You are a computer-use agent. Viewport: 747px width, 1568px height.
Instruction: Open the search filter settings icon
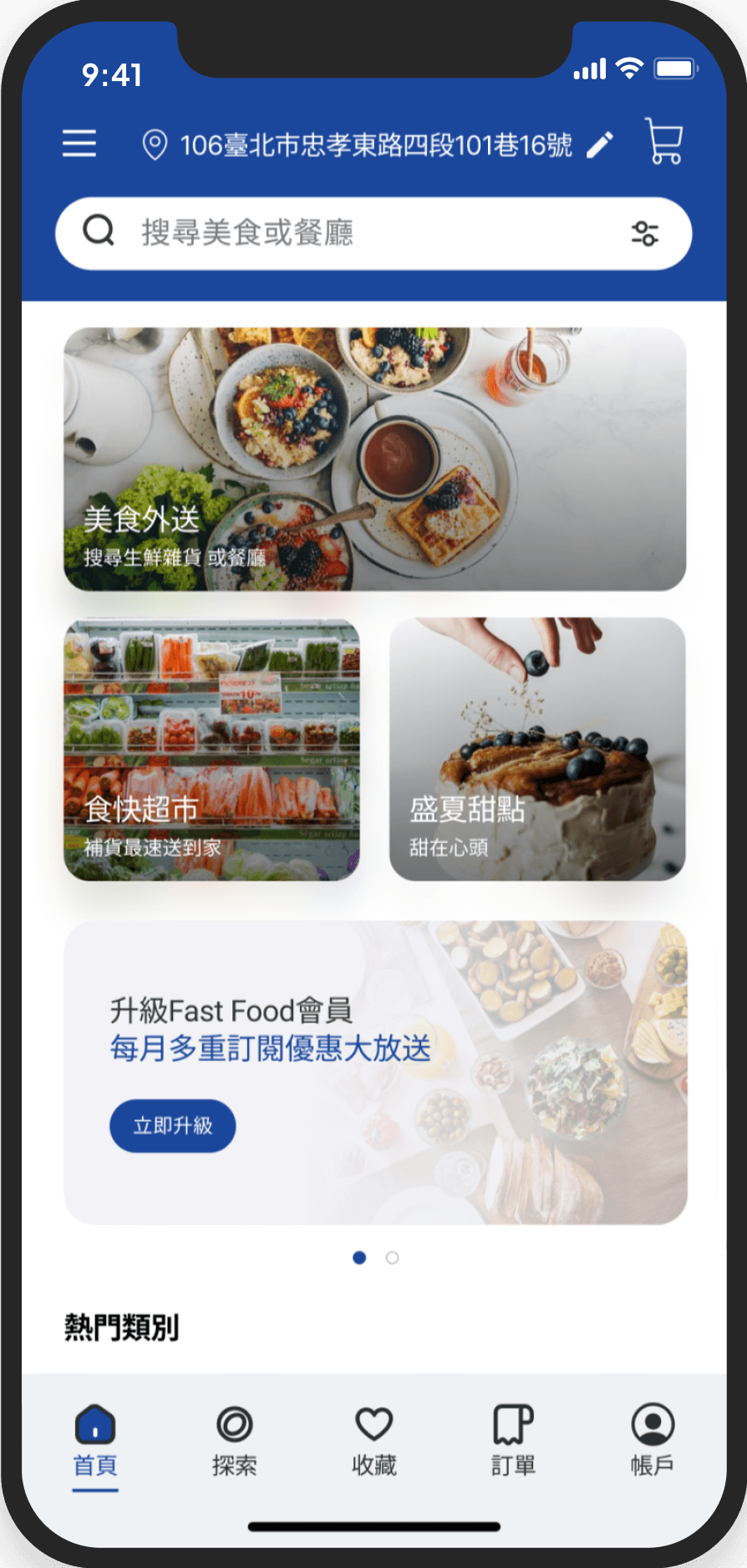[644, 233]
